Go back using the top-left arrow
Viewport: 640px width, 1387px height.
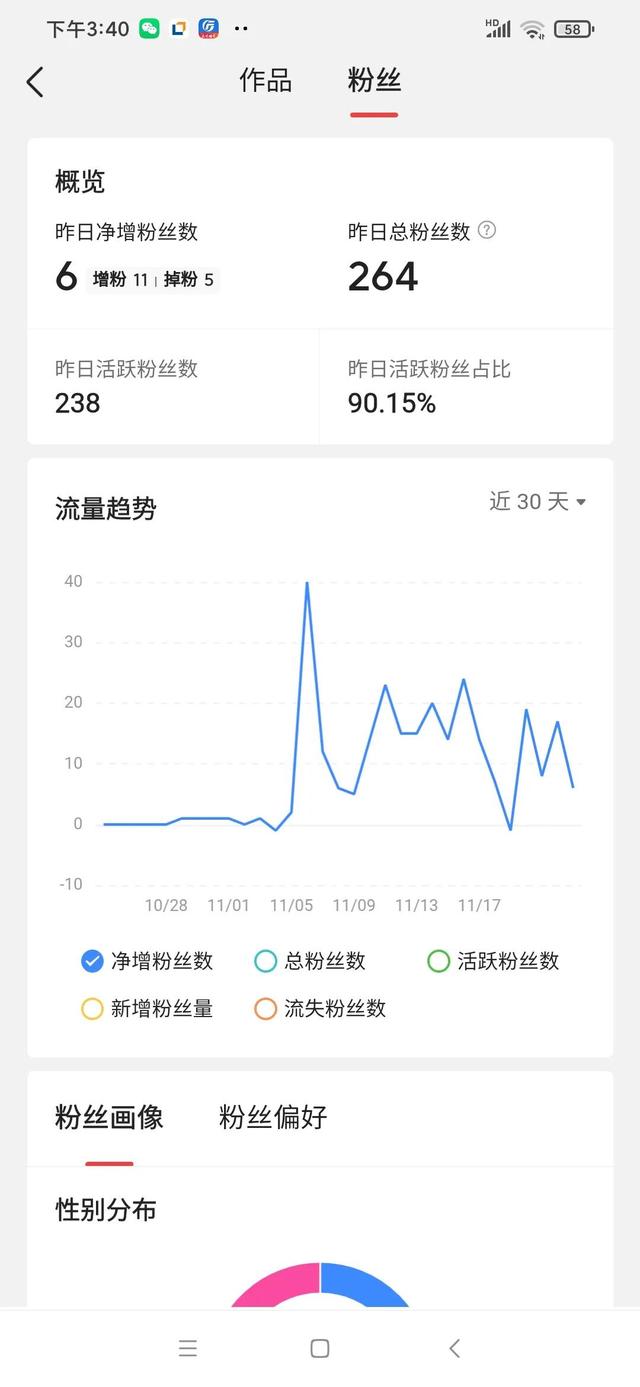coord(35,82)
